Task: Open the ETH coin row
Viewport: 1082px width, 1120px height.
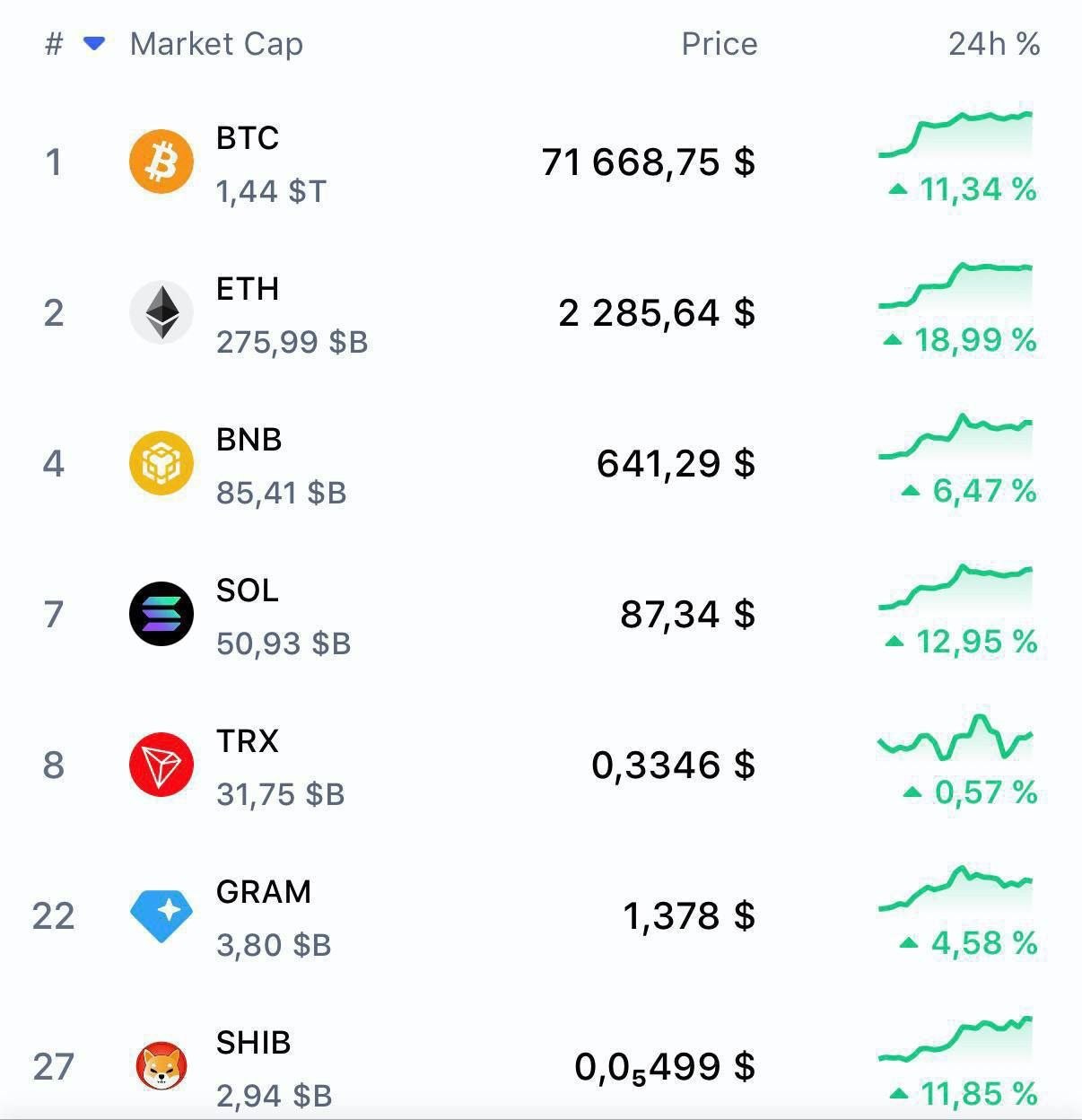Action: pyautogui.click(x=541, y=312)
